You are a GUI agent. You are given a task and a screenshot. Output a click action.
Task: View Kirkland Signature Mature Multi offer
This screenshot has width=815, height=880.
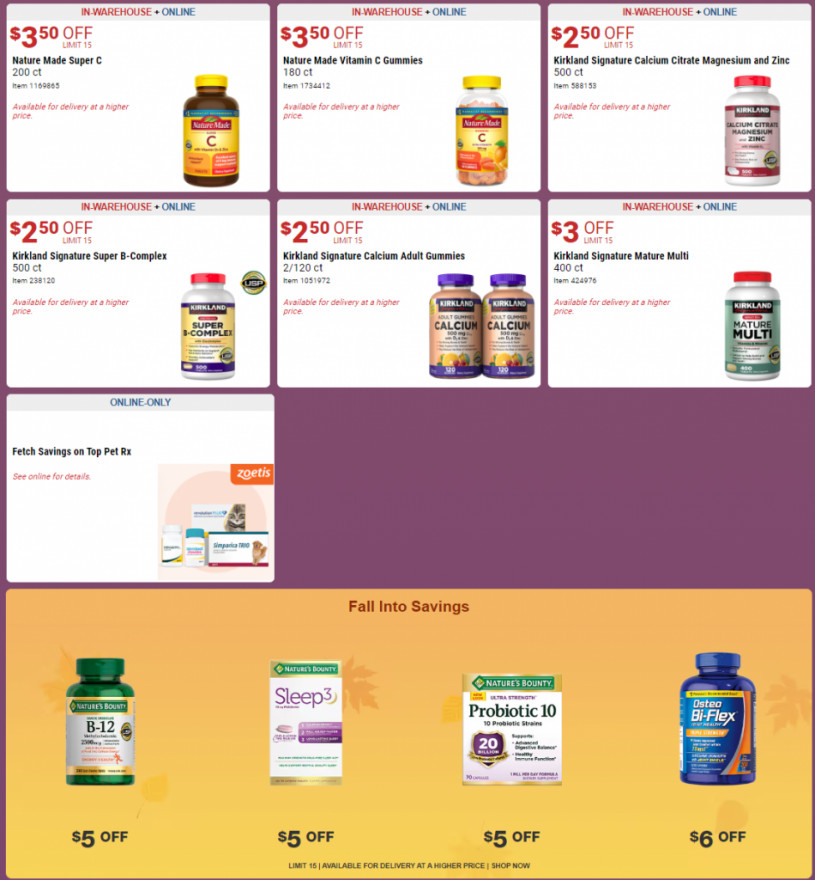[x=621, y=257]
